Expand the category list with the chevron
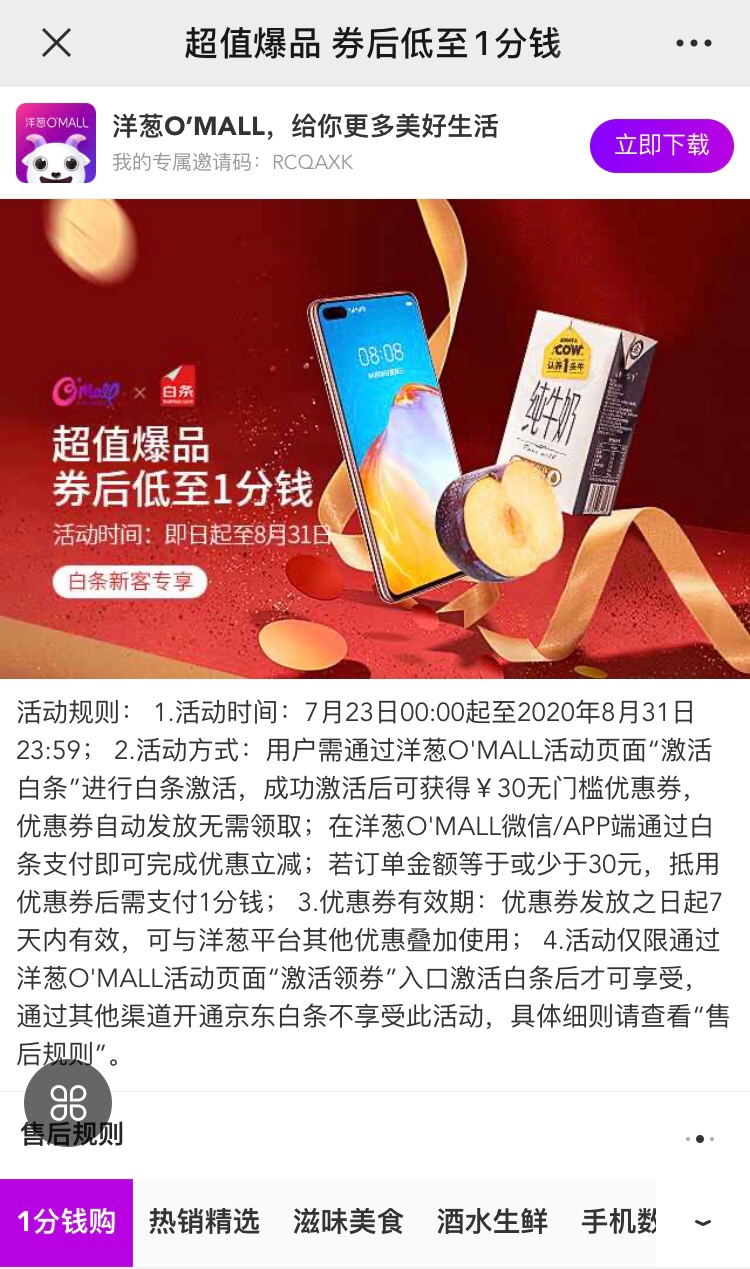This screenshot has height=1269, width=750. [x=703, y=1222]
